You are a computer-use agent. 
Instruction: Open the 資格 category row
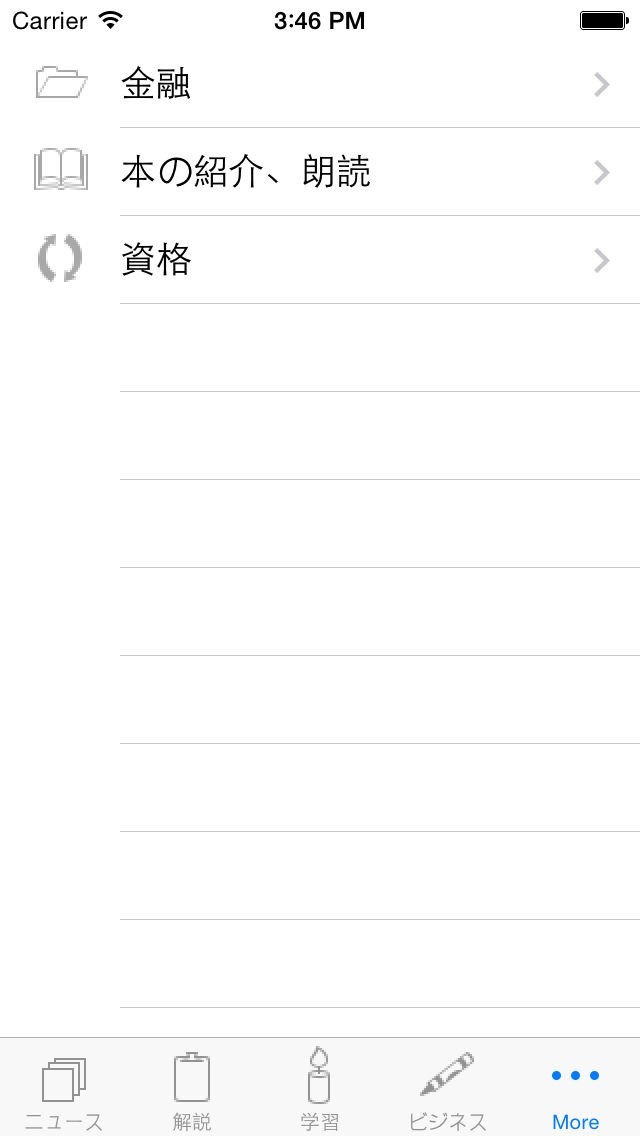[x=320, y=260]
